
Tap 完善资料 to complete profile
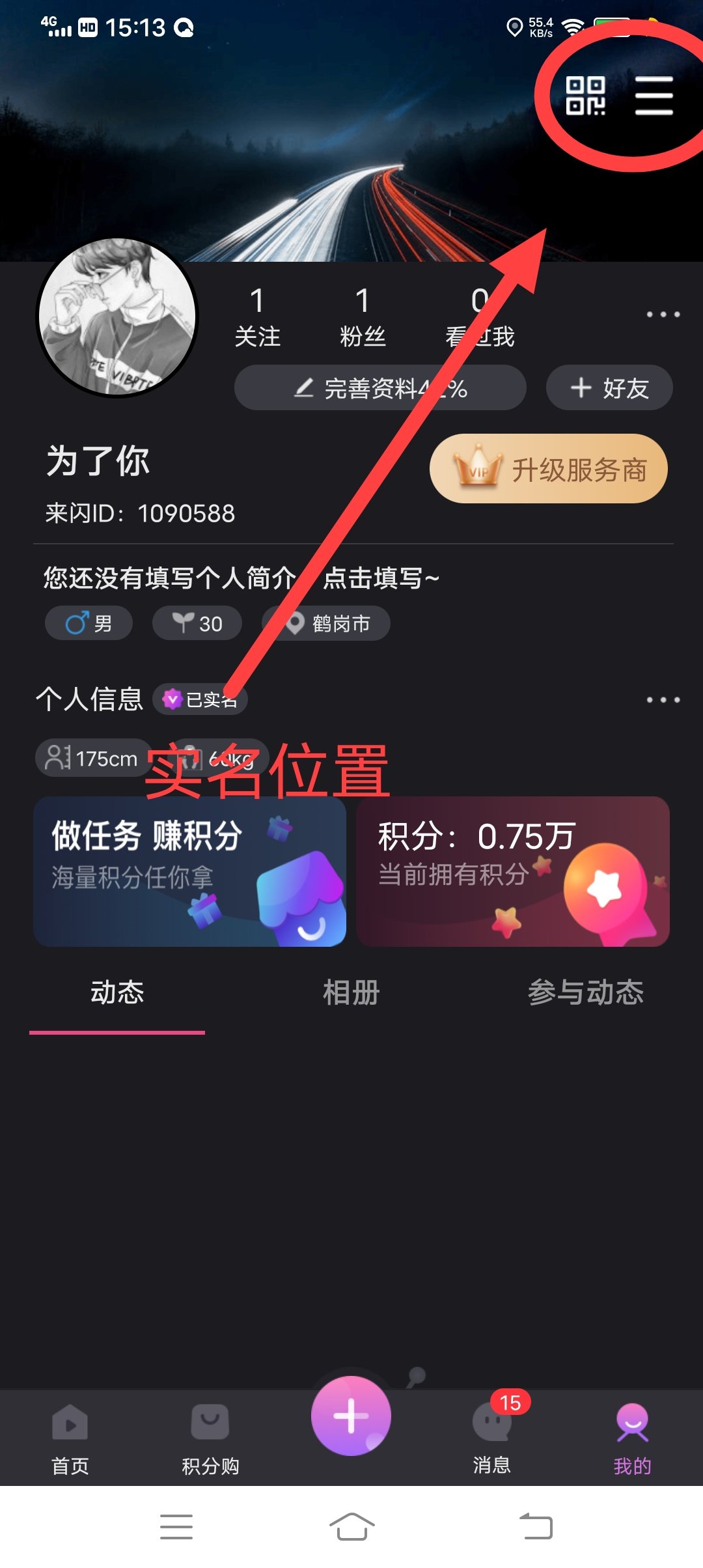point(380,388)
